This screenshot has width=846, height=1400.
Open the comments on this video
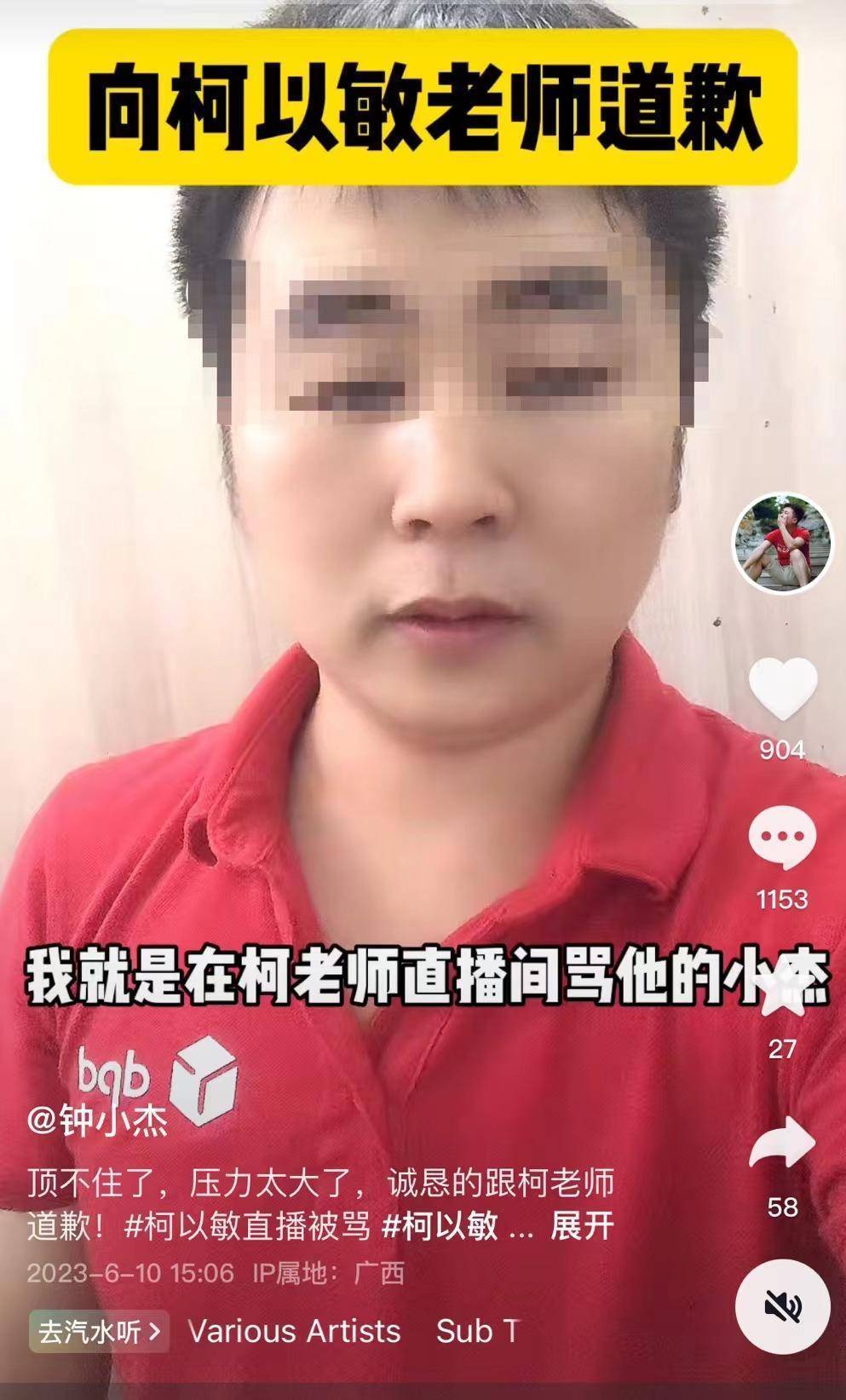[x=782, y=838]
